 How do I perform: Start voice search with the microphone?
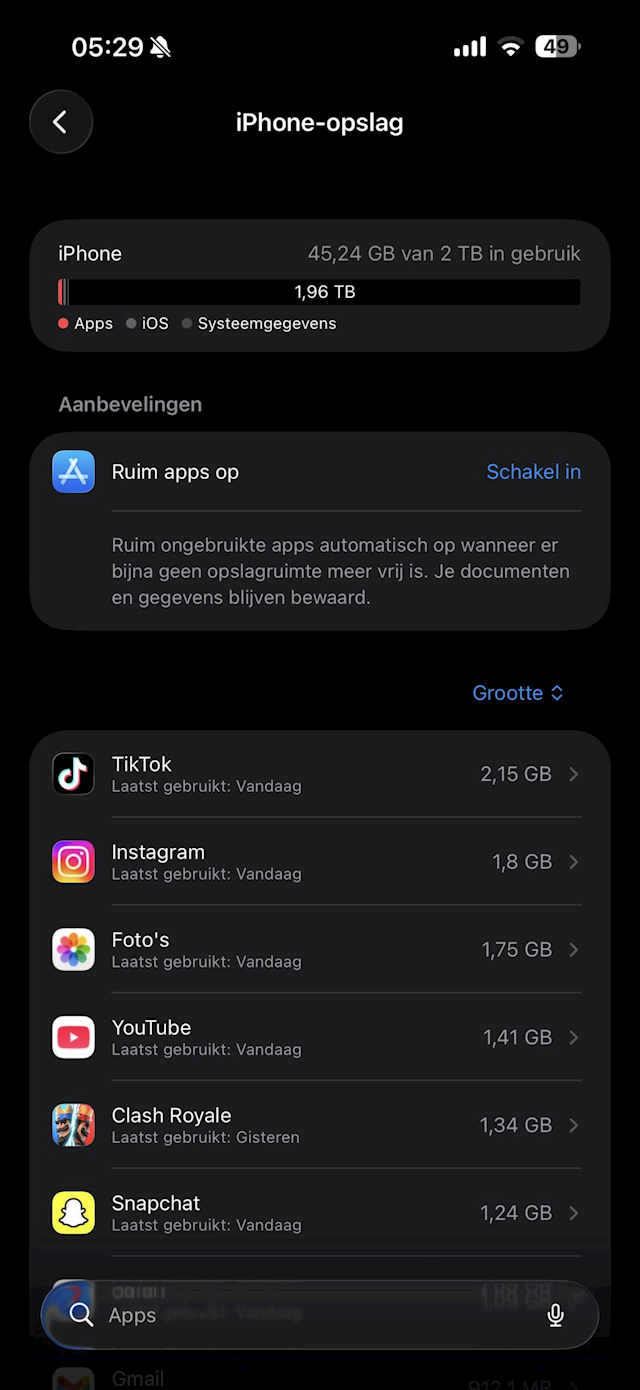coord(556,1315)
